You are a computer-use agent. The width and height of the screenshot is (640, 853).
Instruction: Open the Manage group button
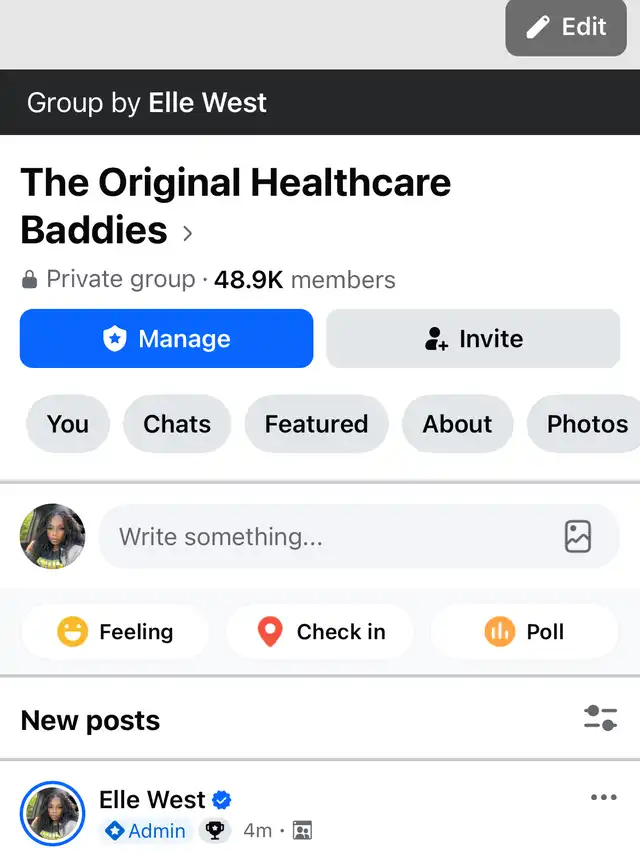point(166,339)
